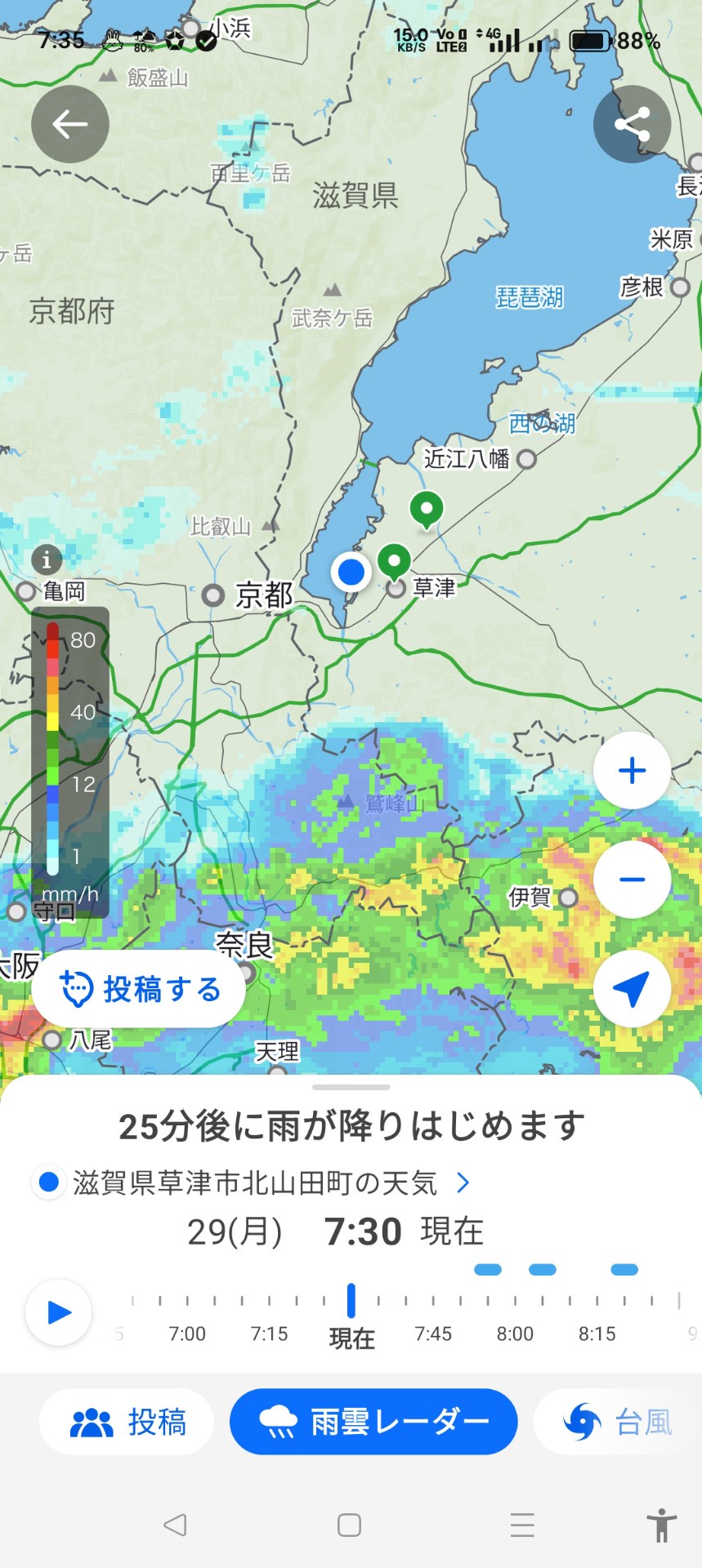Screen dimensions: 702x1568
Task: Go to the system home screen
Action: pos(349,1525)
